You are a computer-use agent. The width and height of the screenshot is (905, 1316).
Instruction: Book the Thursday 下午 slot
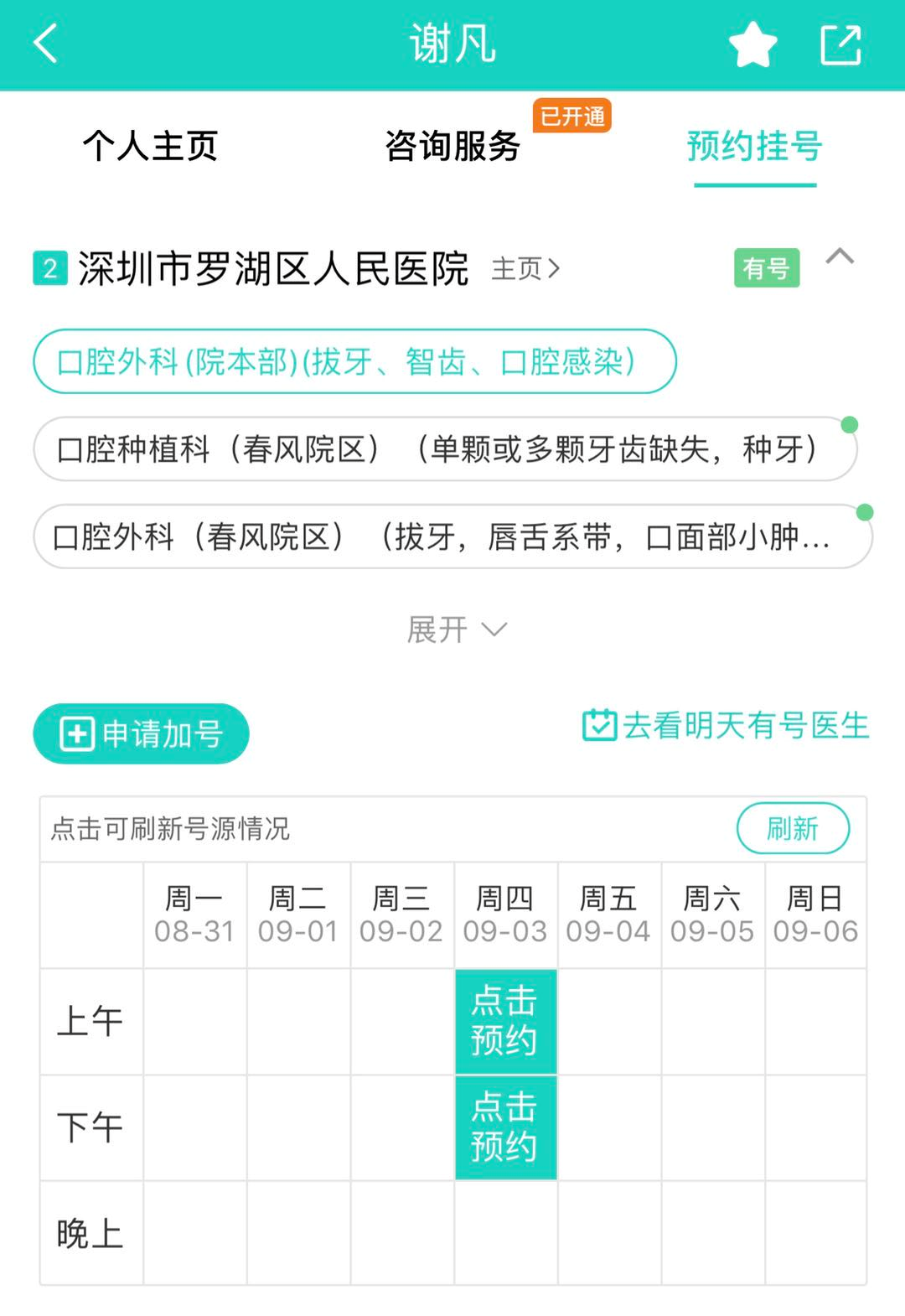pos(505,1127)
